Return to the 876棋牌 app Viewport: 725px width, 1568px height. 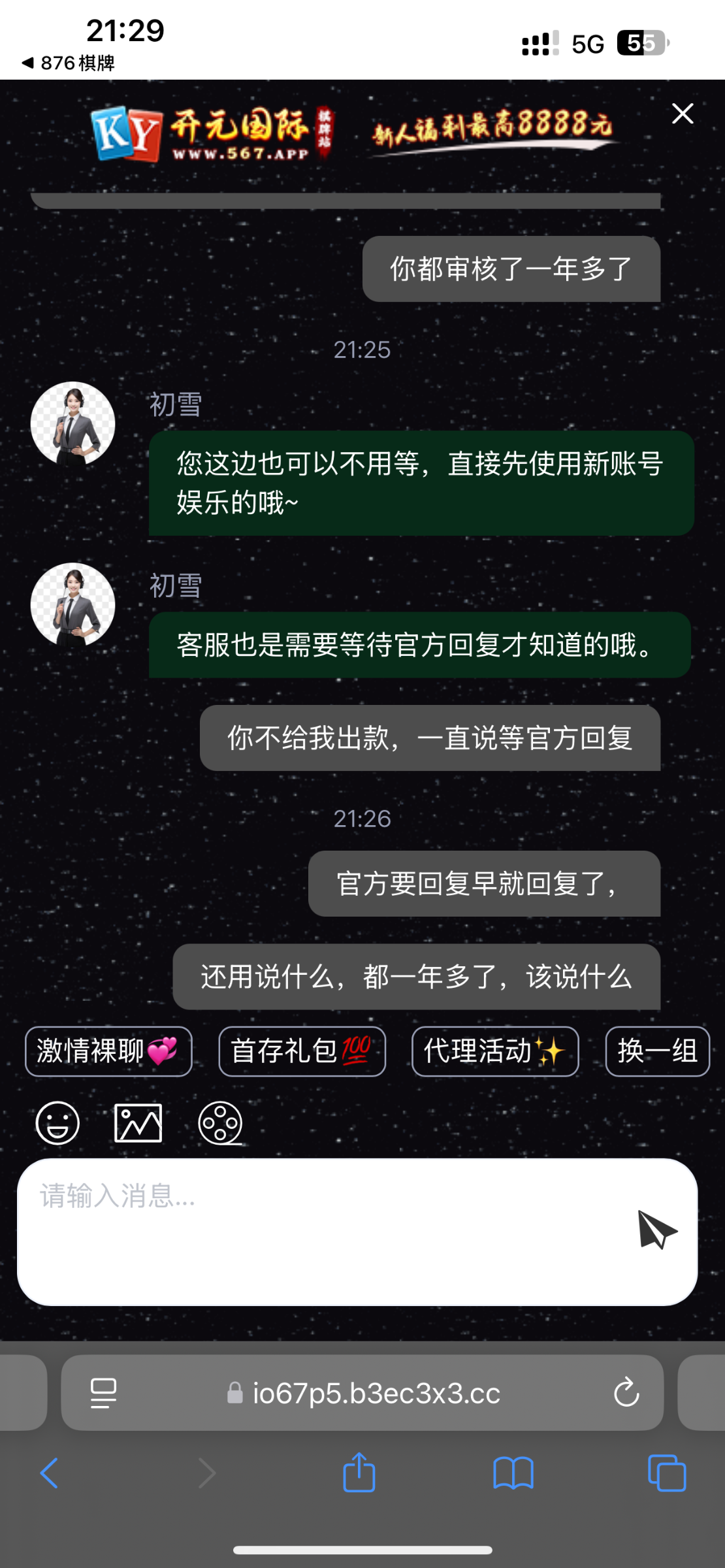(69, 63)
